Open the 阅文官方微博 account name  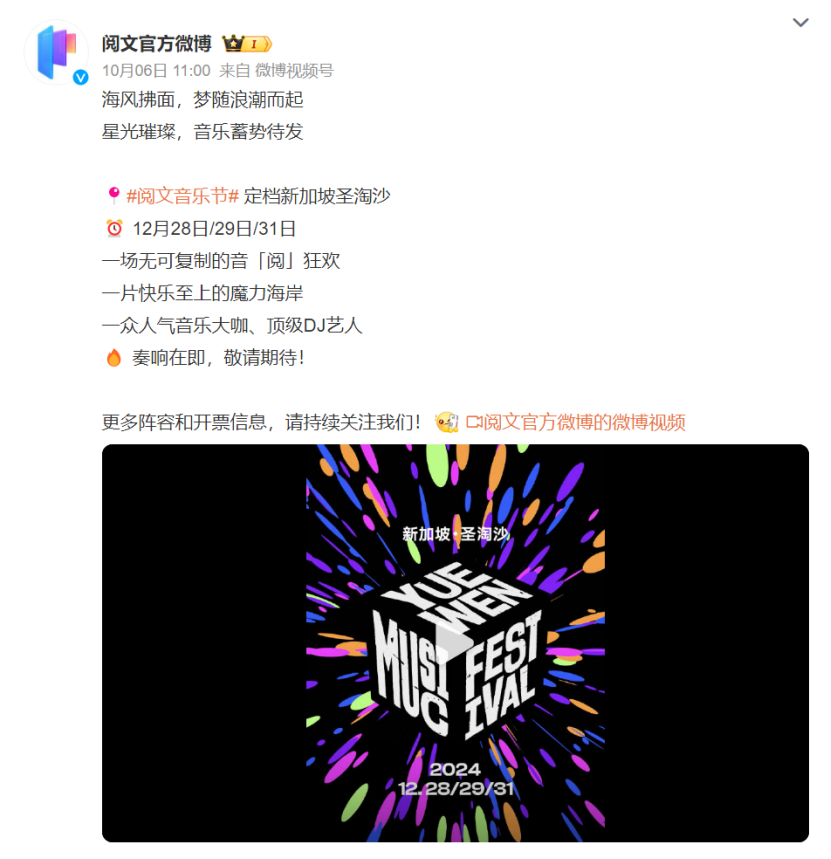coord(156,43)
